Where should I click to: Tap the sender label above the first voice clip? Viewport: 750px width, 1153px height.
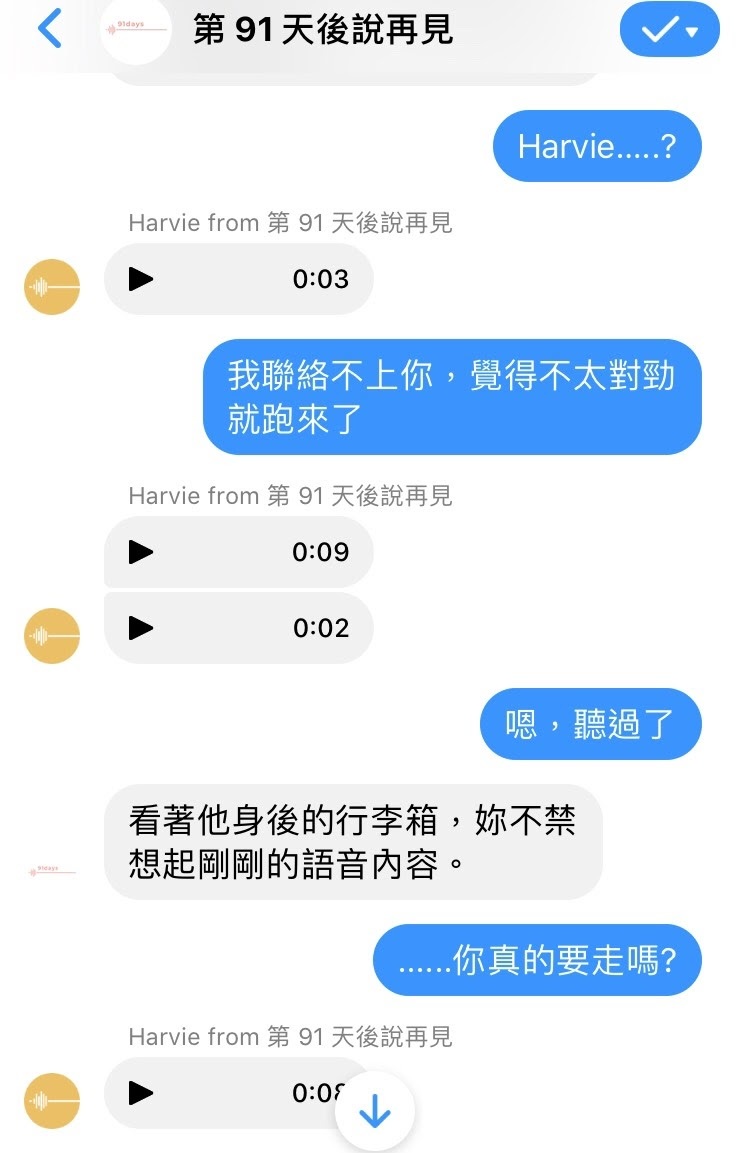(x=289, y=222)
